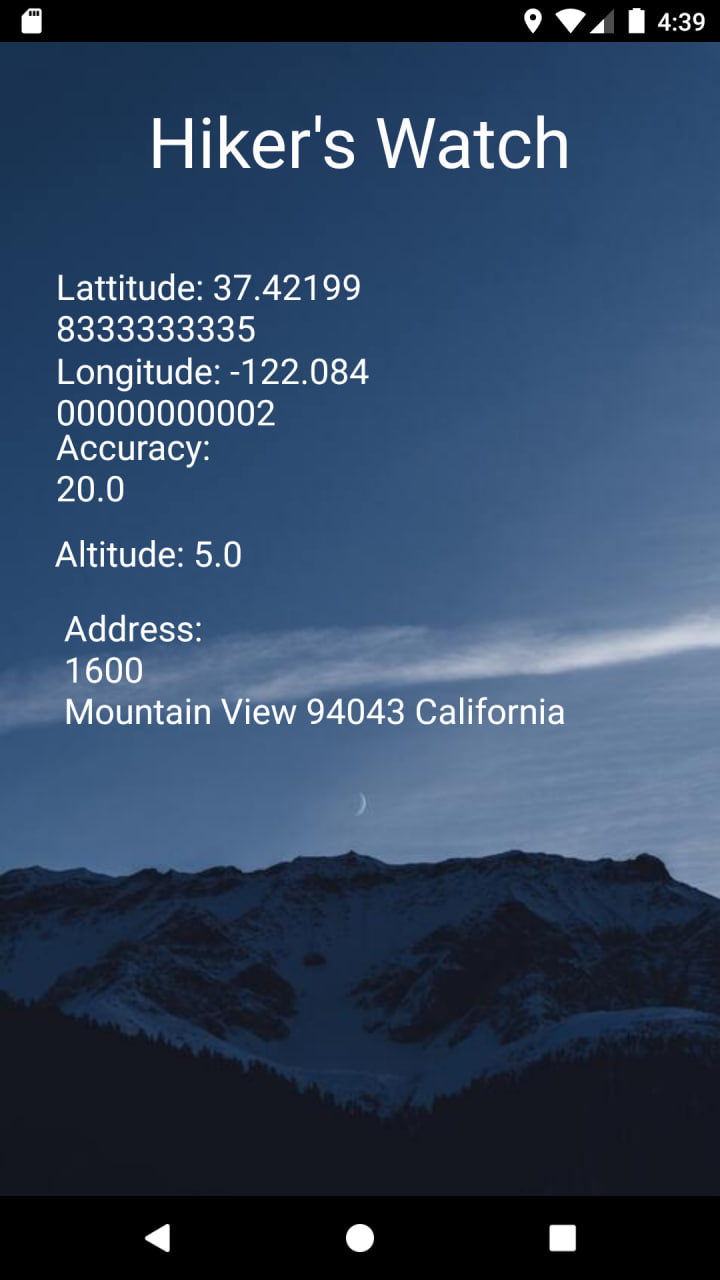Tap the Hiker's Watch title

(x=359, y=143)
